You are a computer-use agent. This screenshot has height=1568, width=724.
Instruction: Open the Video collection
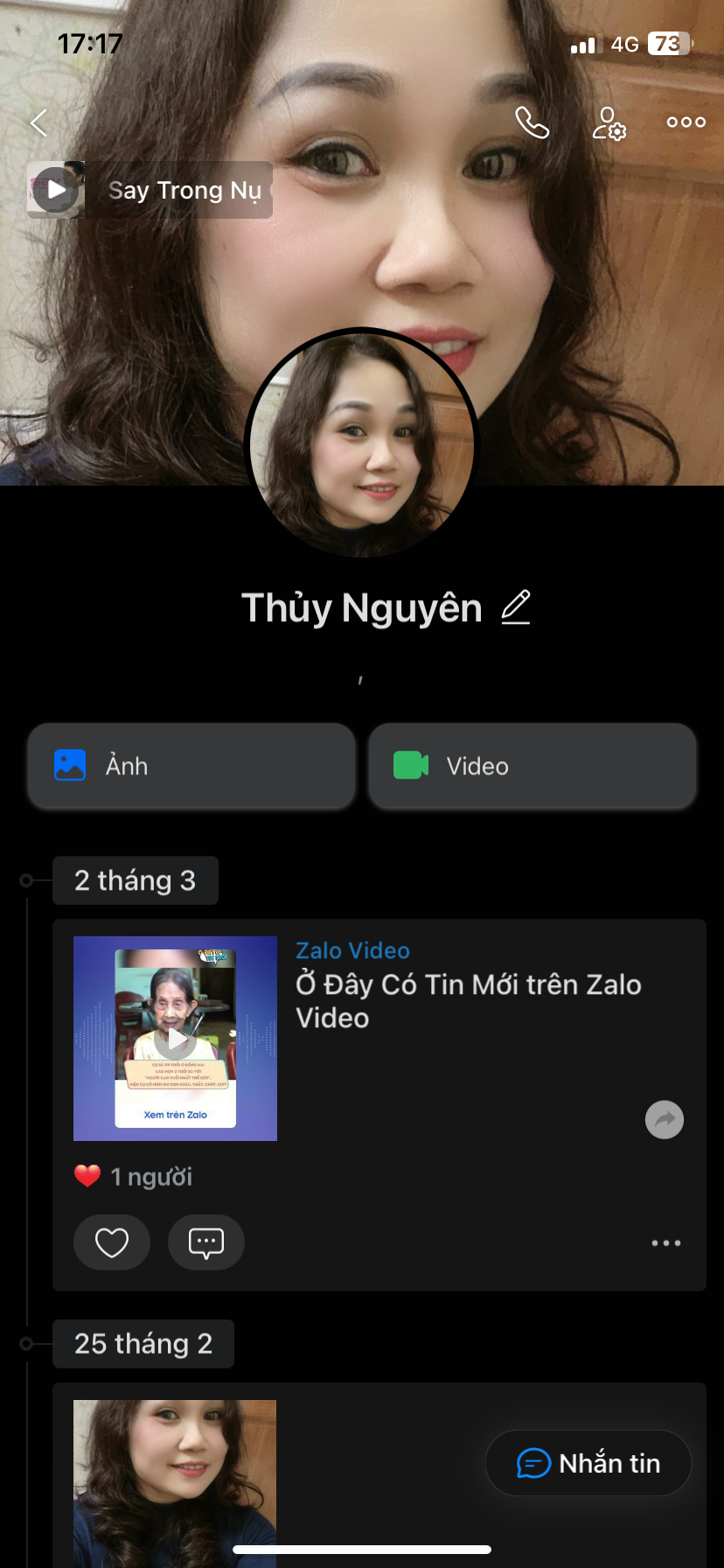click(532, 766)
